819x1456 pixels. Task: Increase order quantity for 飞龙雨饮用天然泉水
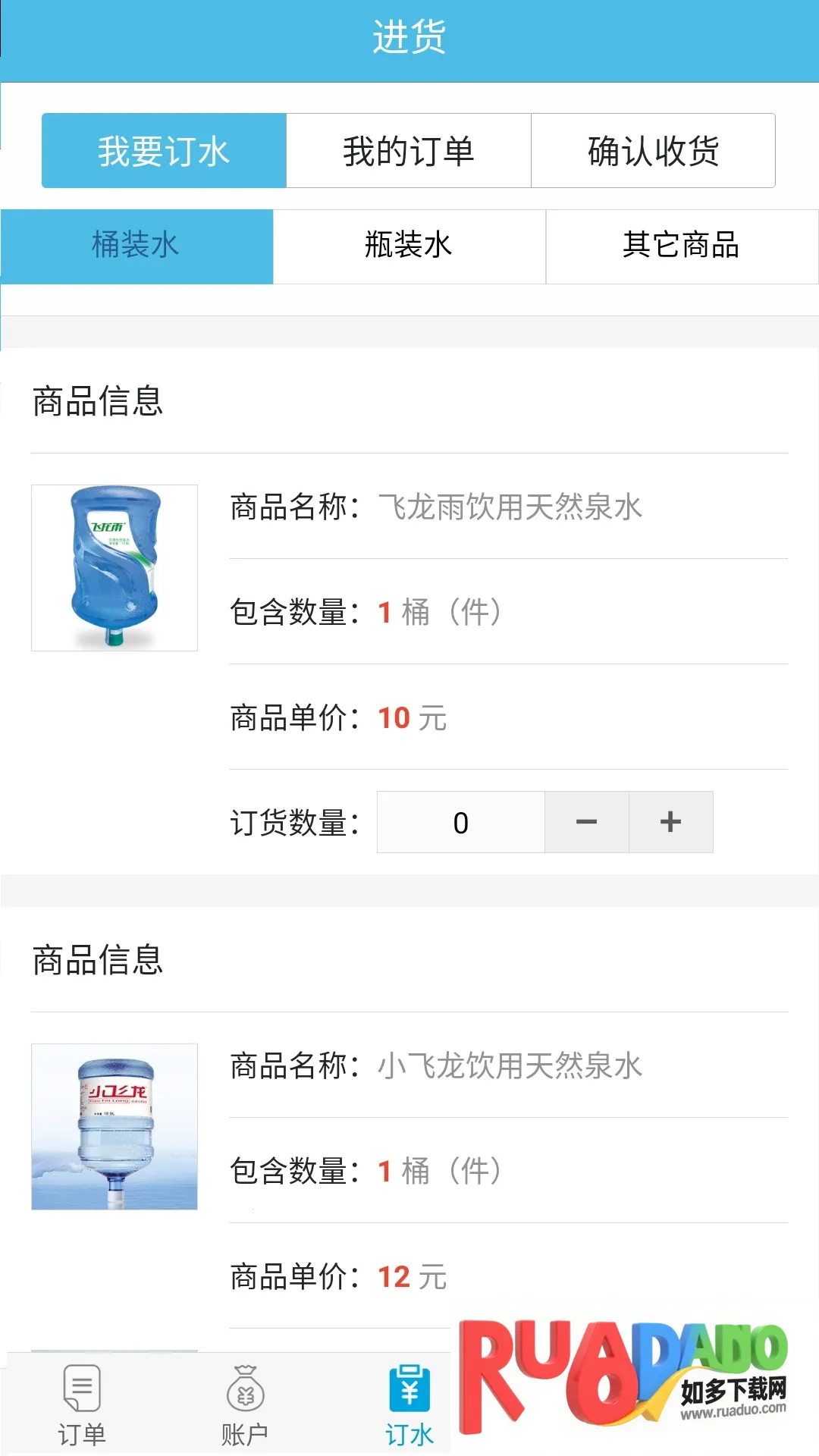pyautogui.click(x=670, y=822)
